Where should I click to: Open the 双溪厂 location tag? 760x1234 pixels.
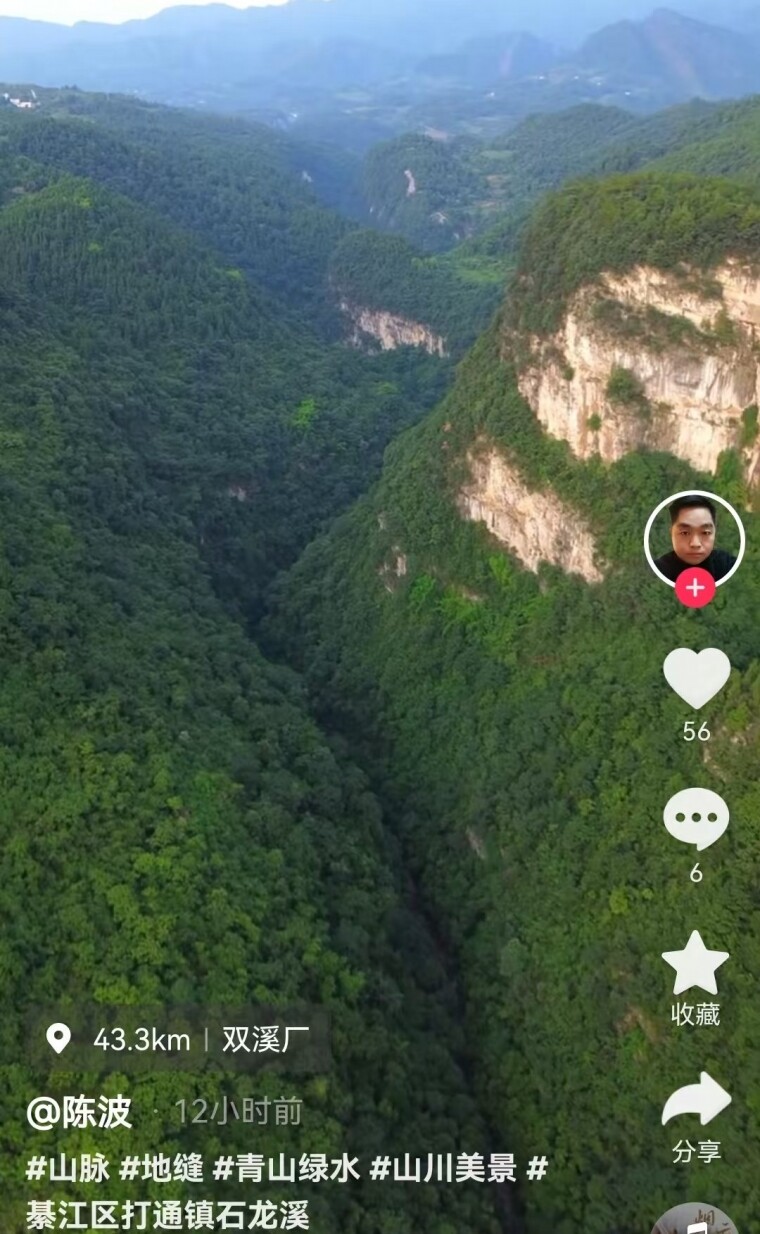(x=265, y=1039)
